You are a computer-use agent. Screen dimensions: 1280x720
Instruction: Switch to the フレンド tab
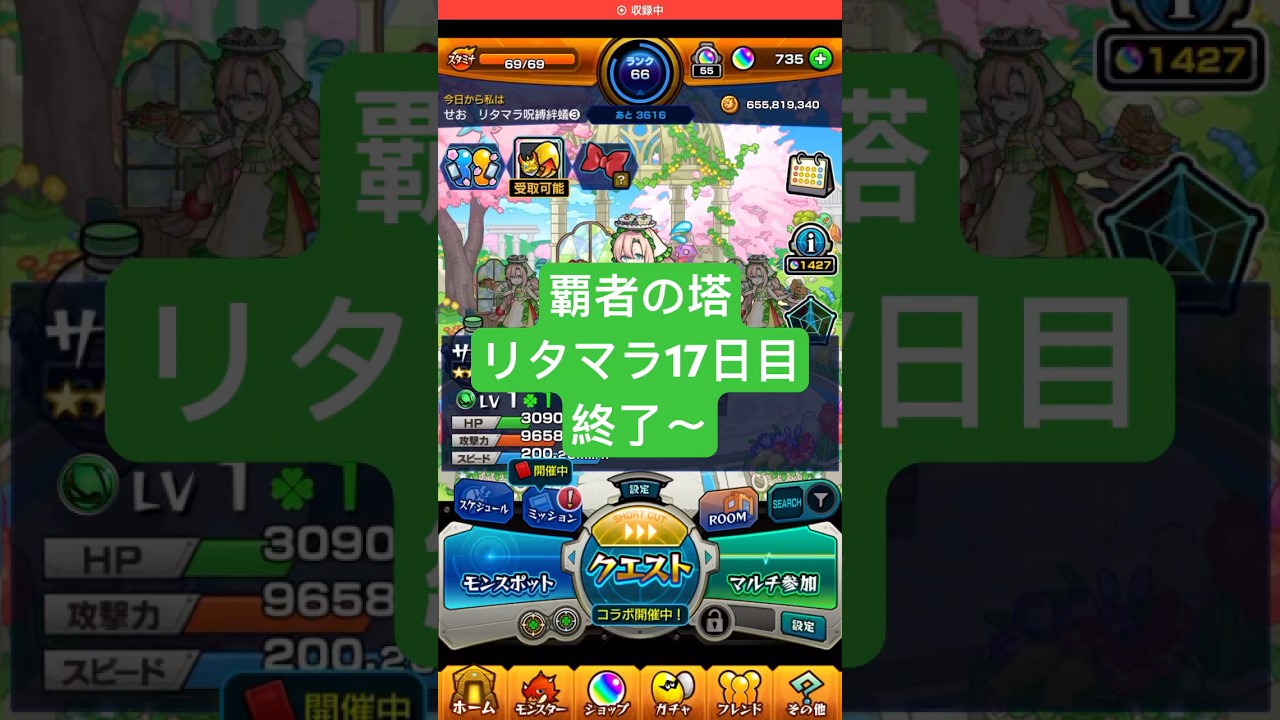click(x=740, y=692)
